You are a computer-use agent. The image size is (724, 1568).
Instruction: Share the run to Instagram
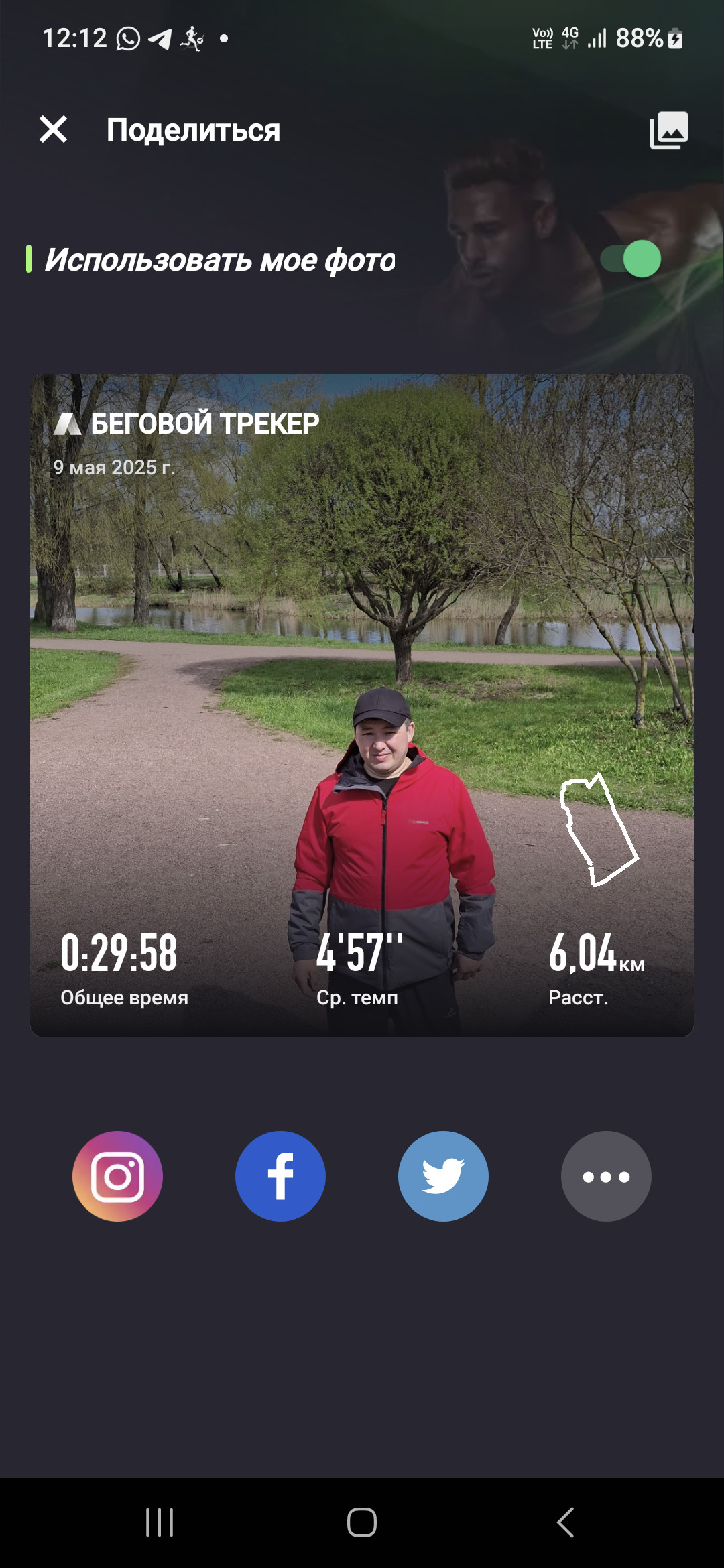[117, 1176]
